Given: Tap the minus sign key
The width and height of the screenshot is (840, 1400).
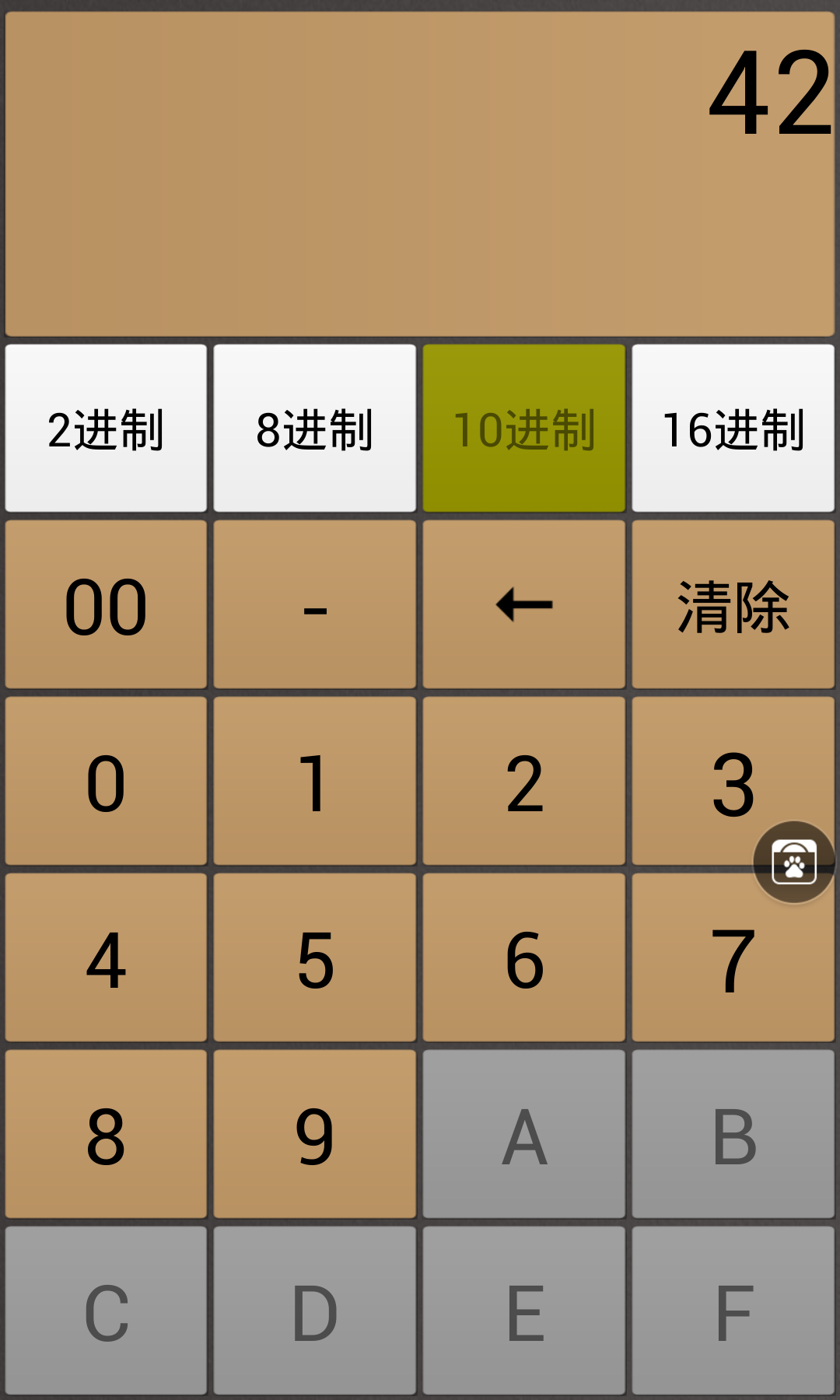Looking at the screenshot, I should [315, 605].
